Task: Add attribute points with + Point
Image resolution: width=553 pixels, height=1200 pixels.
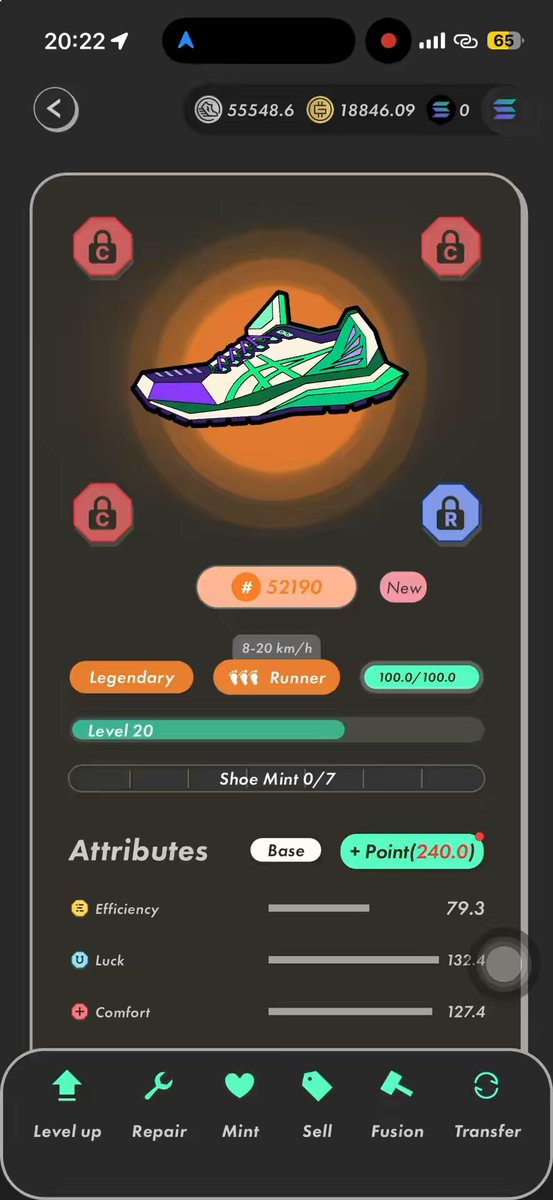Action: (x=412, y=852)
